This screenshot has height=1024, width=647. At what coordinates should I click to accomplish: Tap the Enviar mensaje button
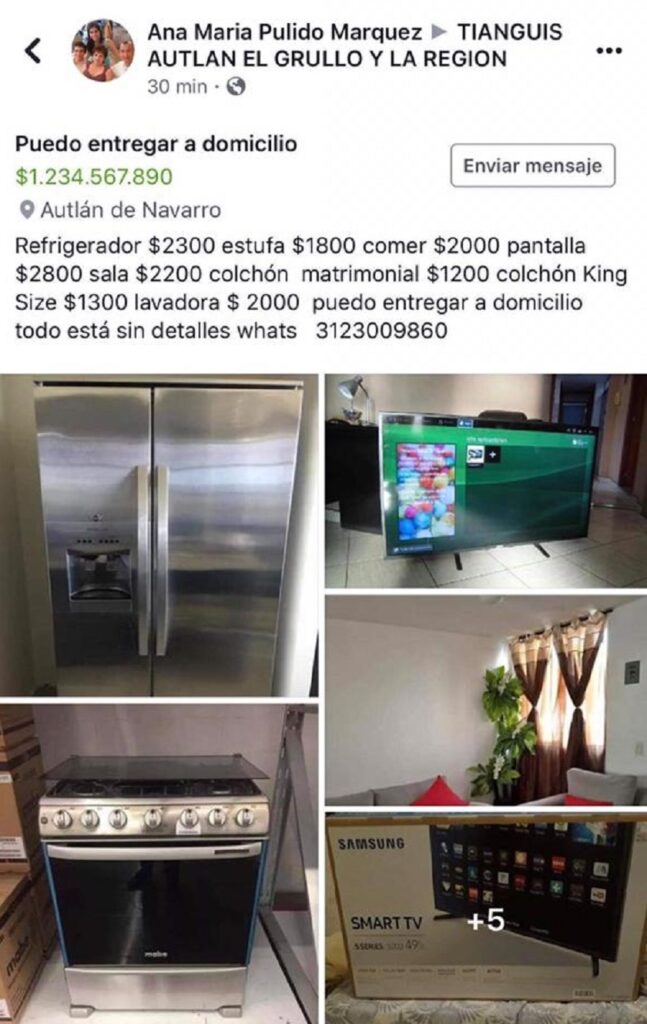[532, 166]
